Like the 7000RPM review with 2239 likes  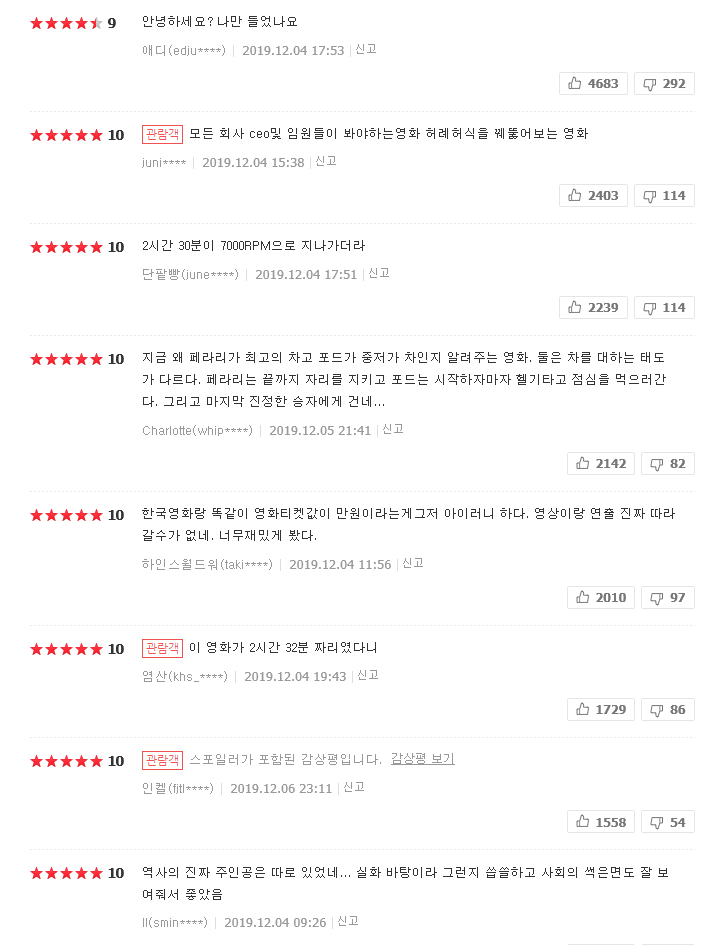[x=593, y=308]
